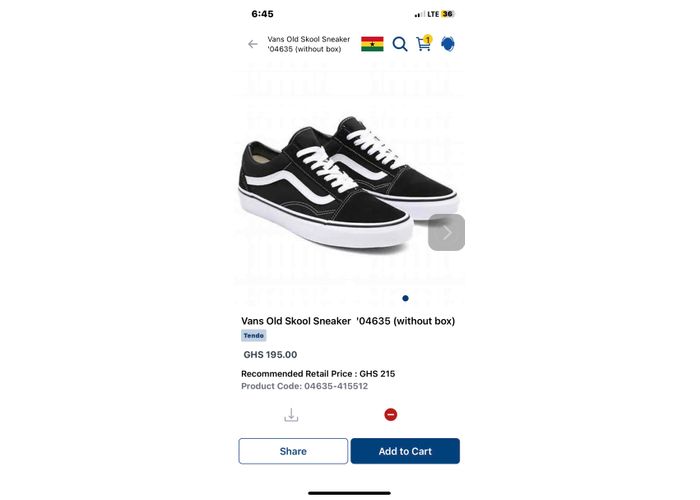Image resolution: width=700 pixels, height=500 pixels.
Task: Tap the red minus icon
Action: (x=391, y=414)
